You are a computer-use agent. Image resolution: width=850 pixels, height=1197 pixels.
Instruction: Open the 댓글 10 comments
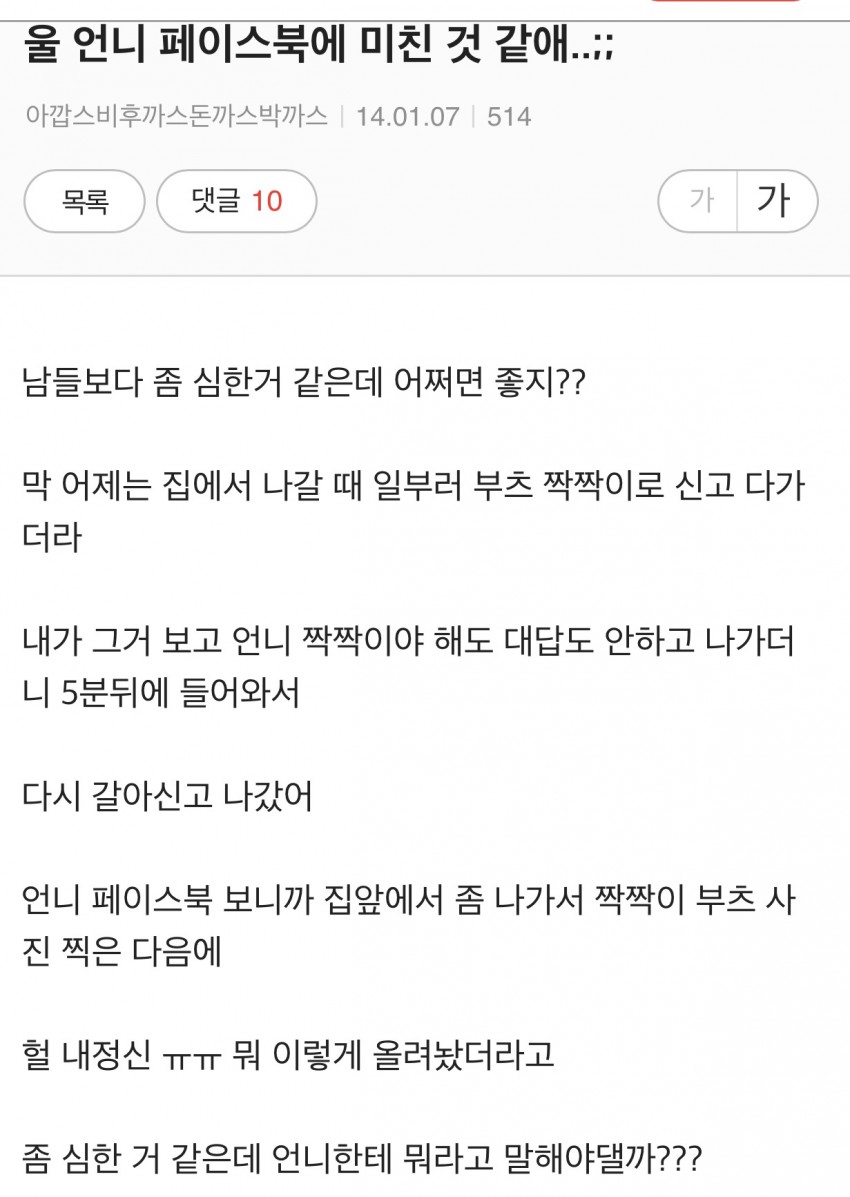tap(237, 202)
